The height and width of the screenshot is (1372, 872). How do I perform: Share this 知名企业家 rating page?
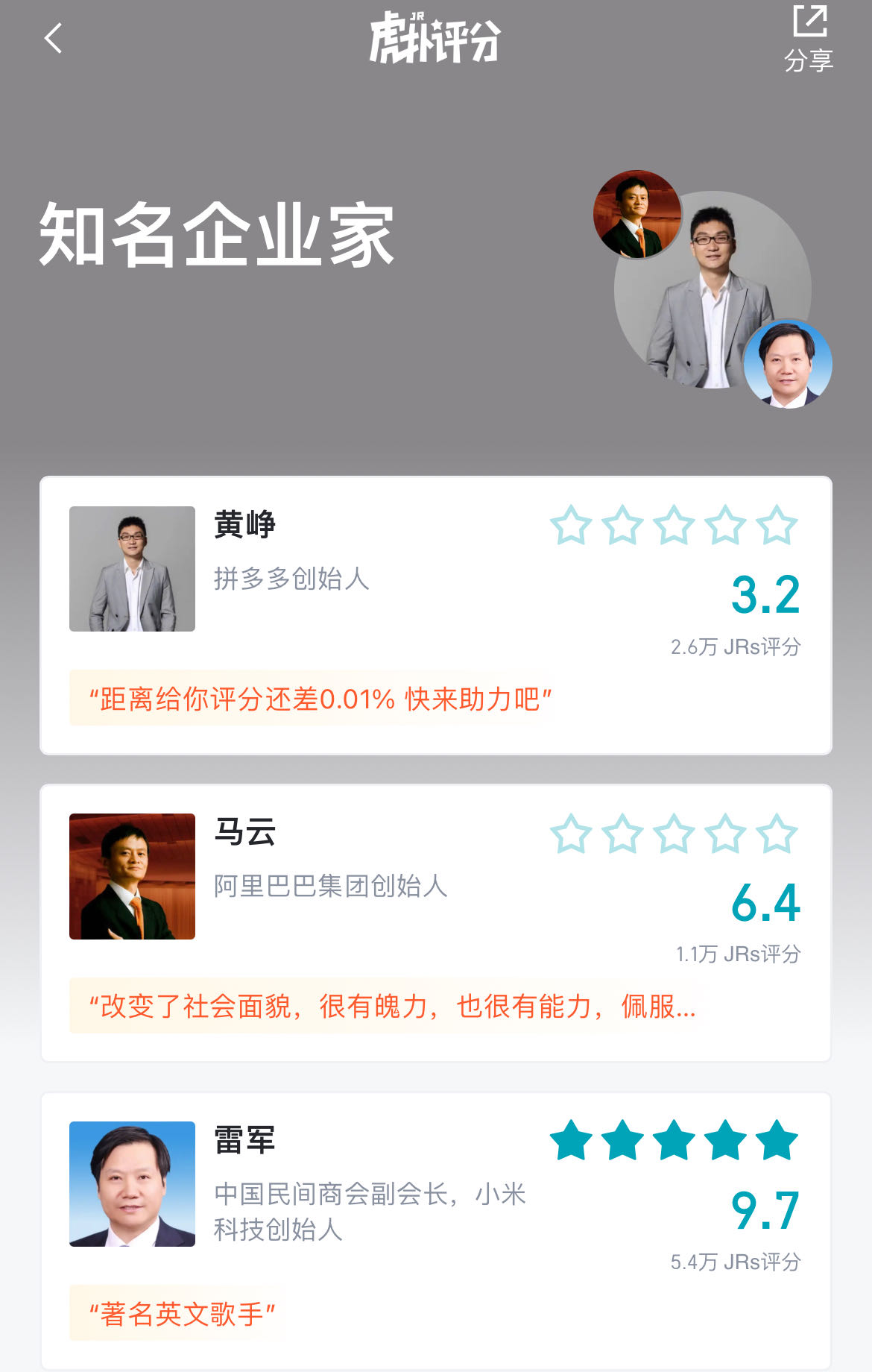[809, 39]
